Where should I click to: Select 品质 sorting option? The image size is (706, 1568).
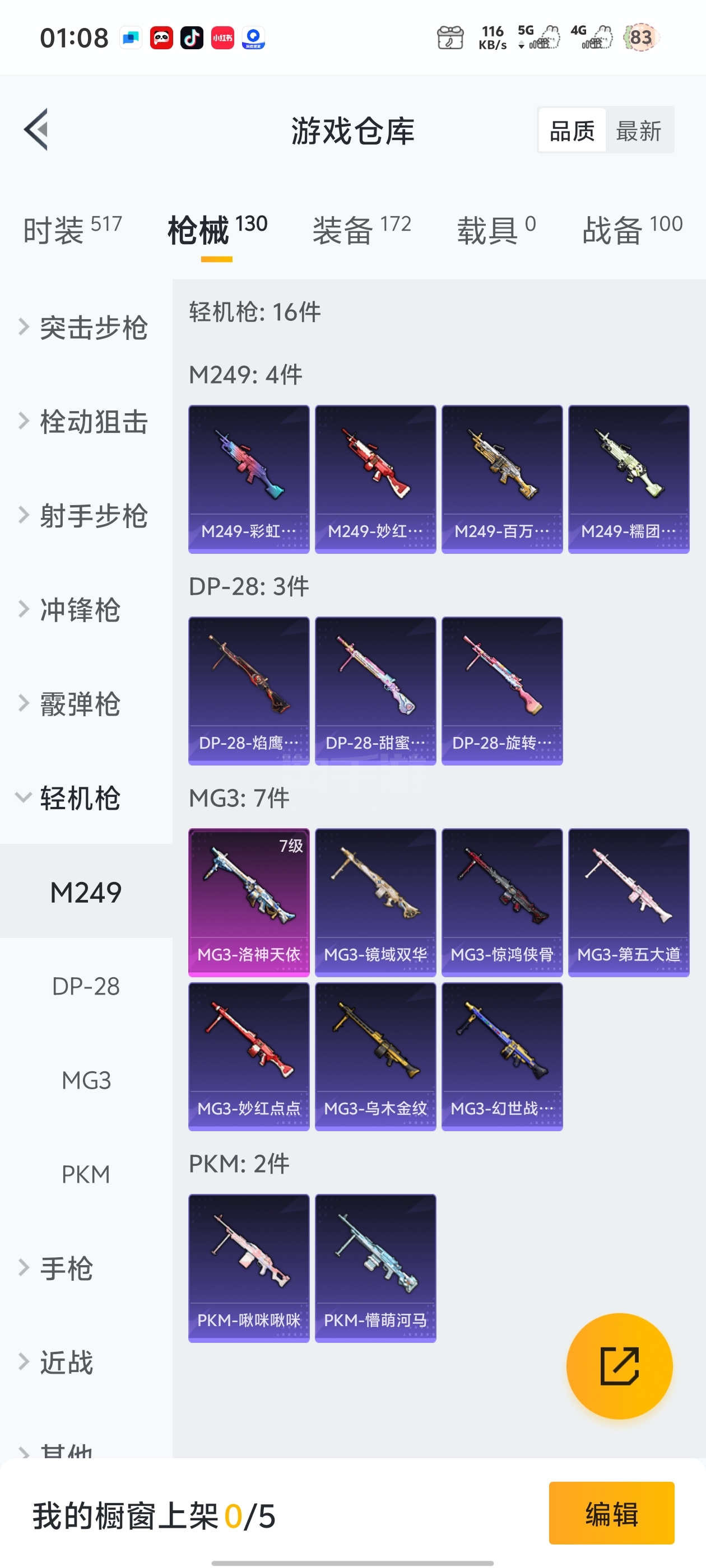click(x=572, y=130)
